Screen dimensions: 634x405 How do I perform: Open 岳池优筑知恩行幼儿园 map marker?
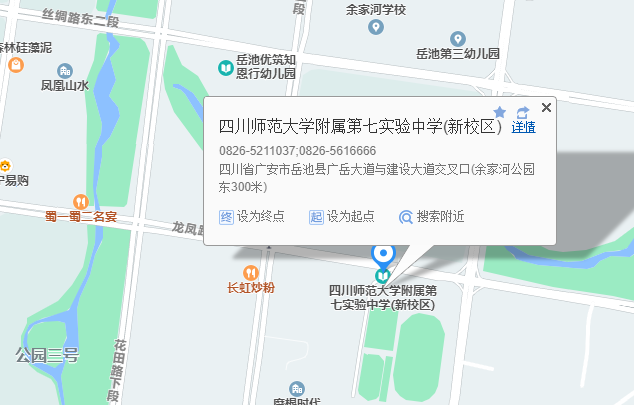[227, 67]
